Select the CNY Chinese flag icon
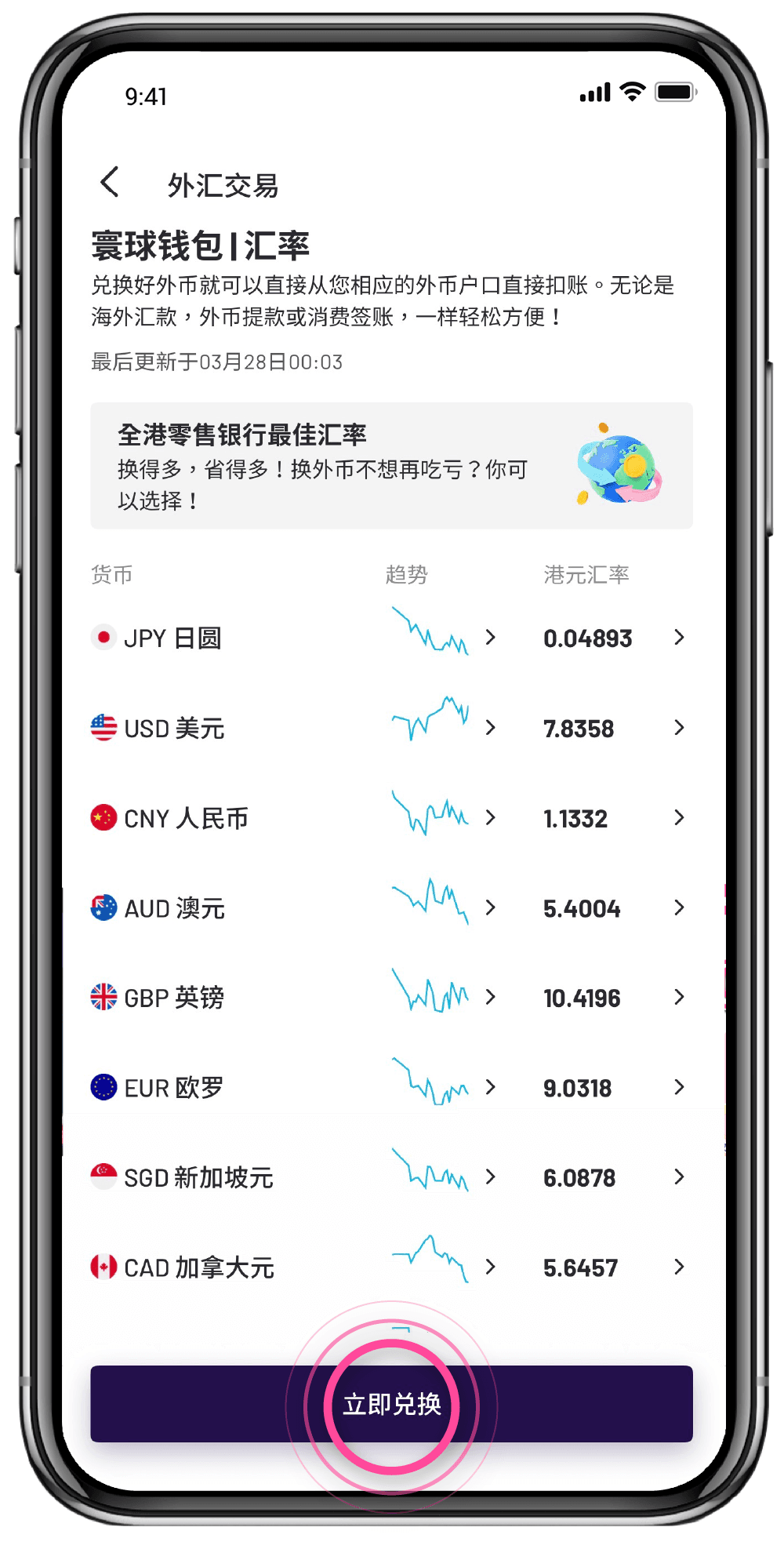784x1542 pixels. 103,818
